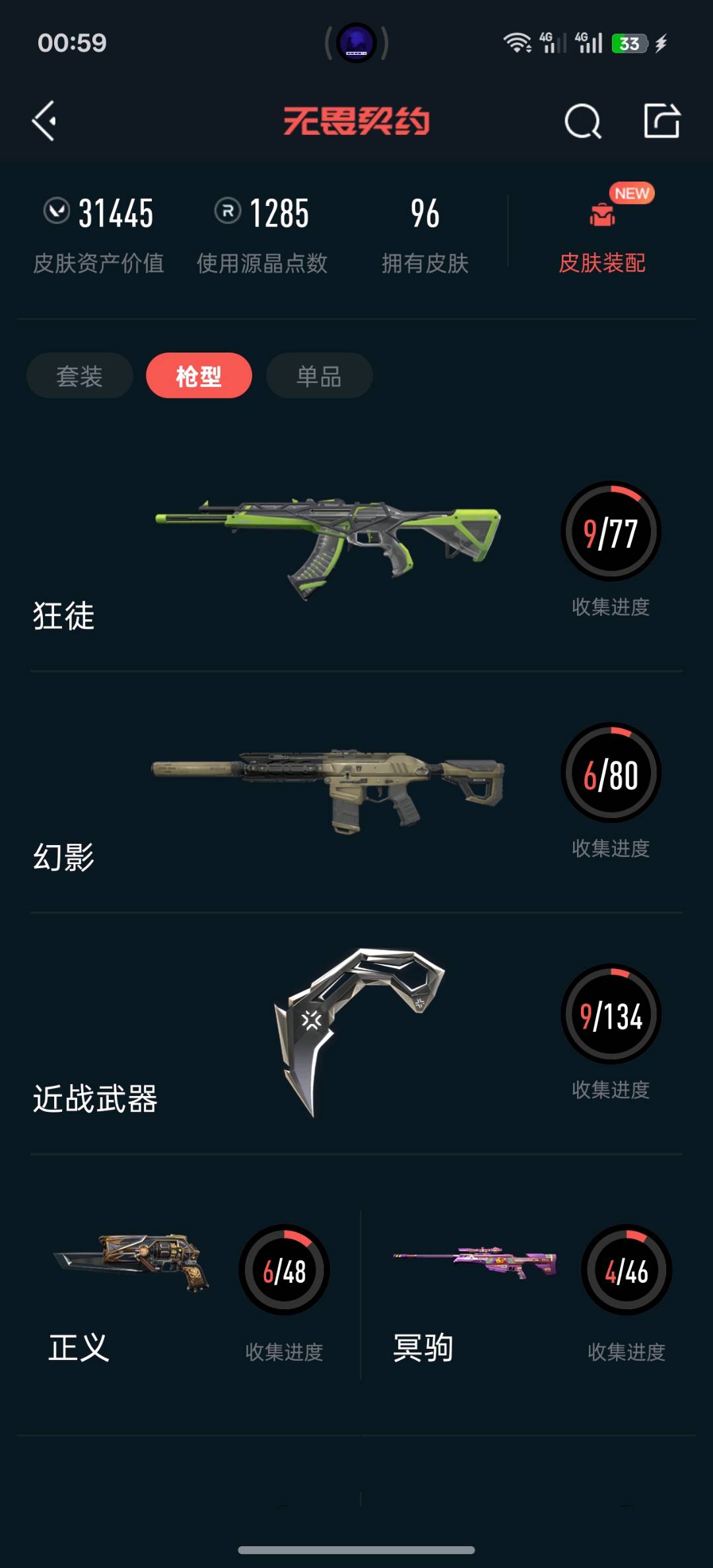Switch to the 套装 tab
Image resolution: width=713 pixels, height=1568 pixels.
(80, 376)
